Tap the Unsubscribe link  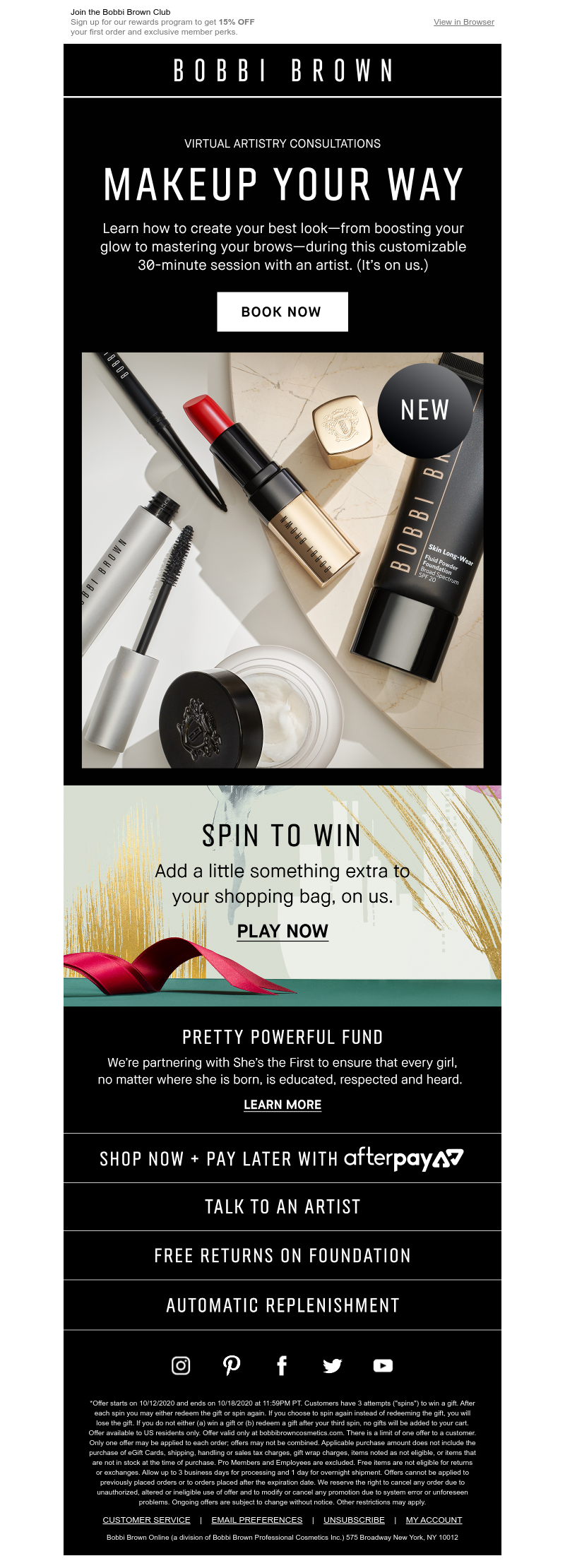(354, 1519)
